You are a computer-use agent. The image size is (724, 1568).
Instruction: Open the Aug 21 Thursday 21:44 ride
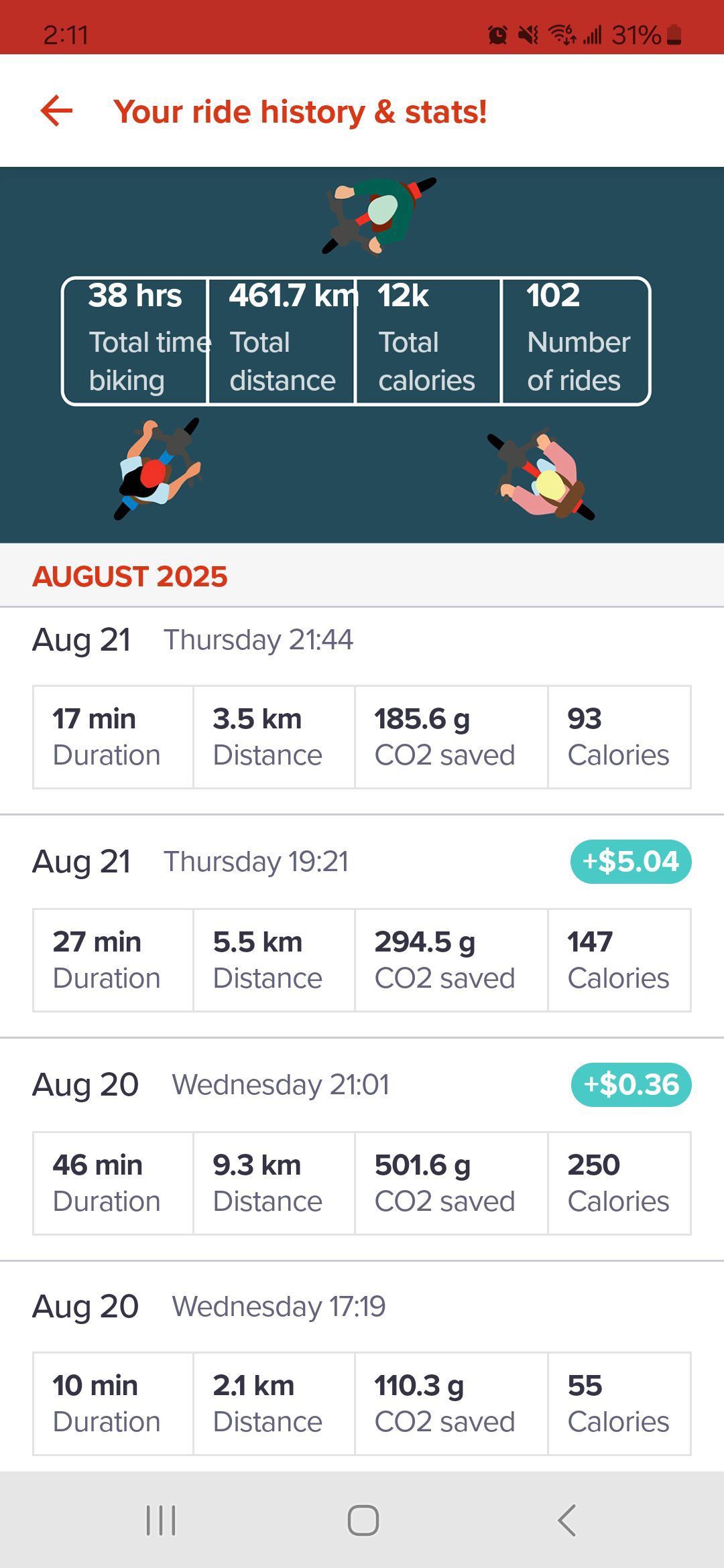point(362,711)
